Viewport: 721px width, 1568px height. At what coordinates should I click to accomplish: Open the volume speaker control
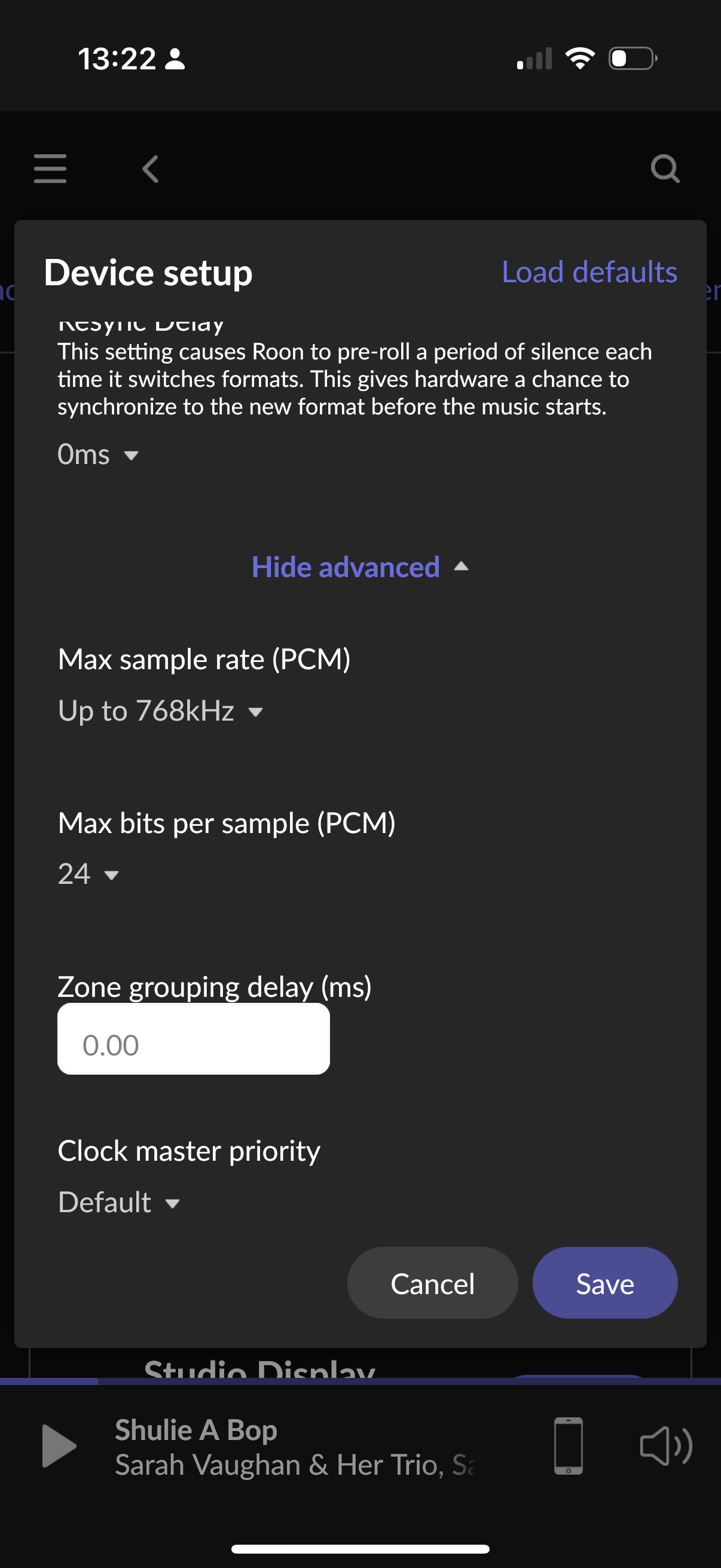(666, 1445)
